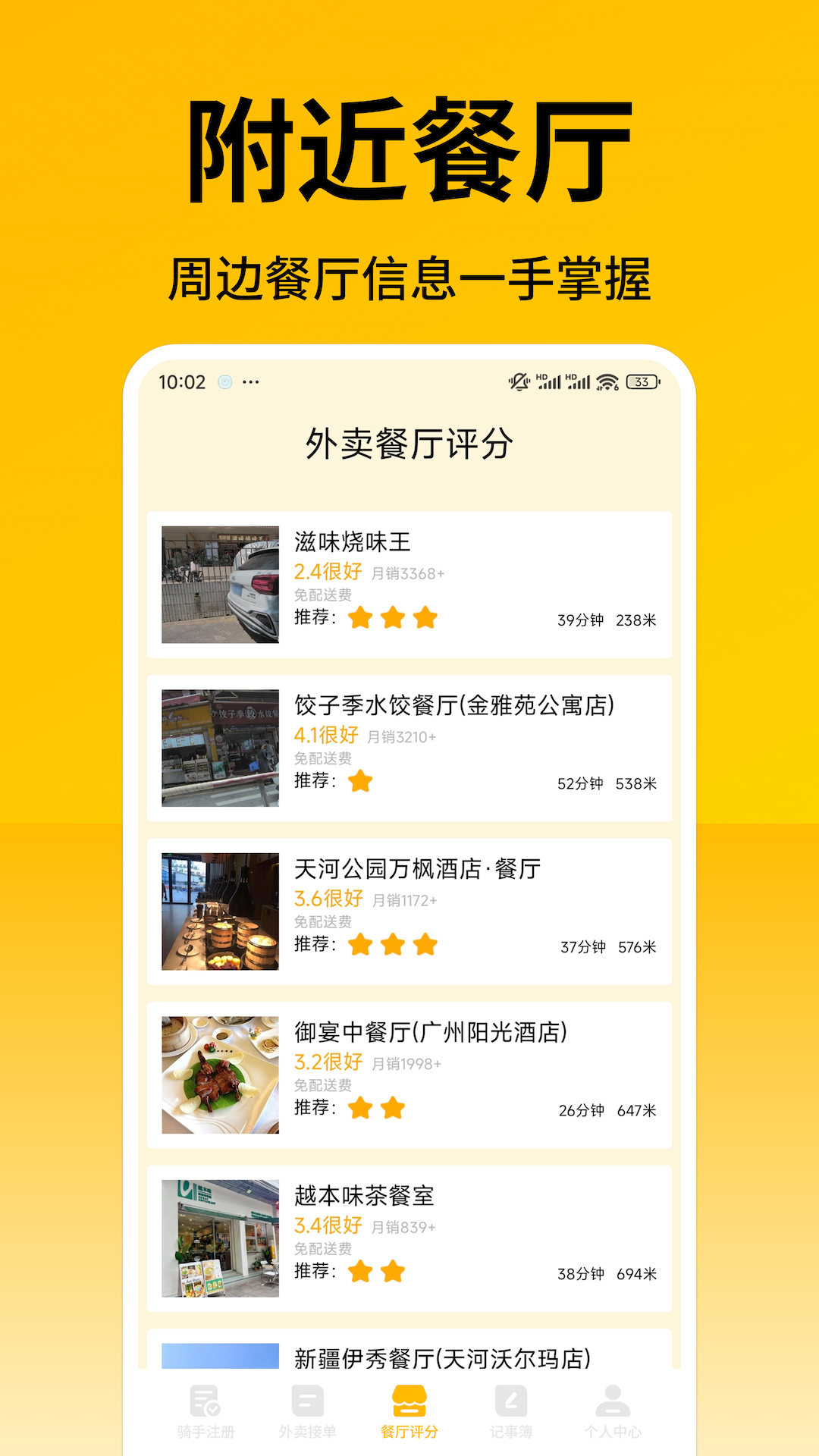Tap the circular icon beside the clock
Image resolution: width=819 pixels, height=1456 pixels.
click(x=223, y=383)
